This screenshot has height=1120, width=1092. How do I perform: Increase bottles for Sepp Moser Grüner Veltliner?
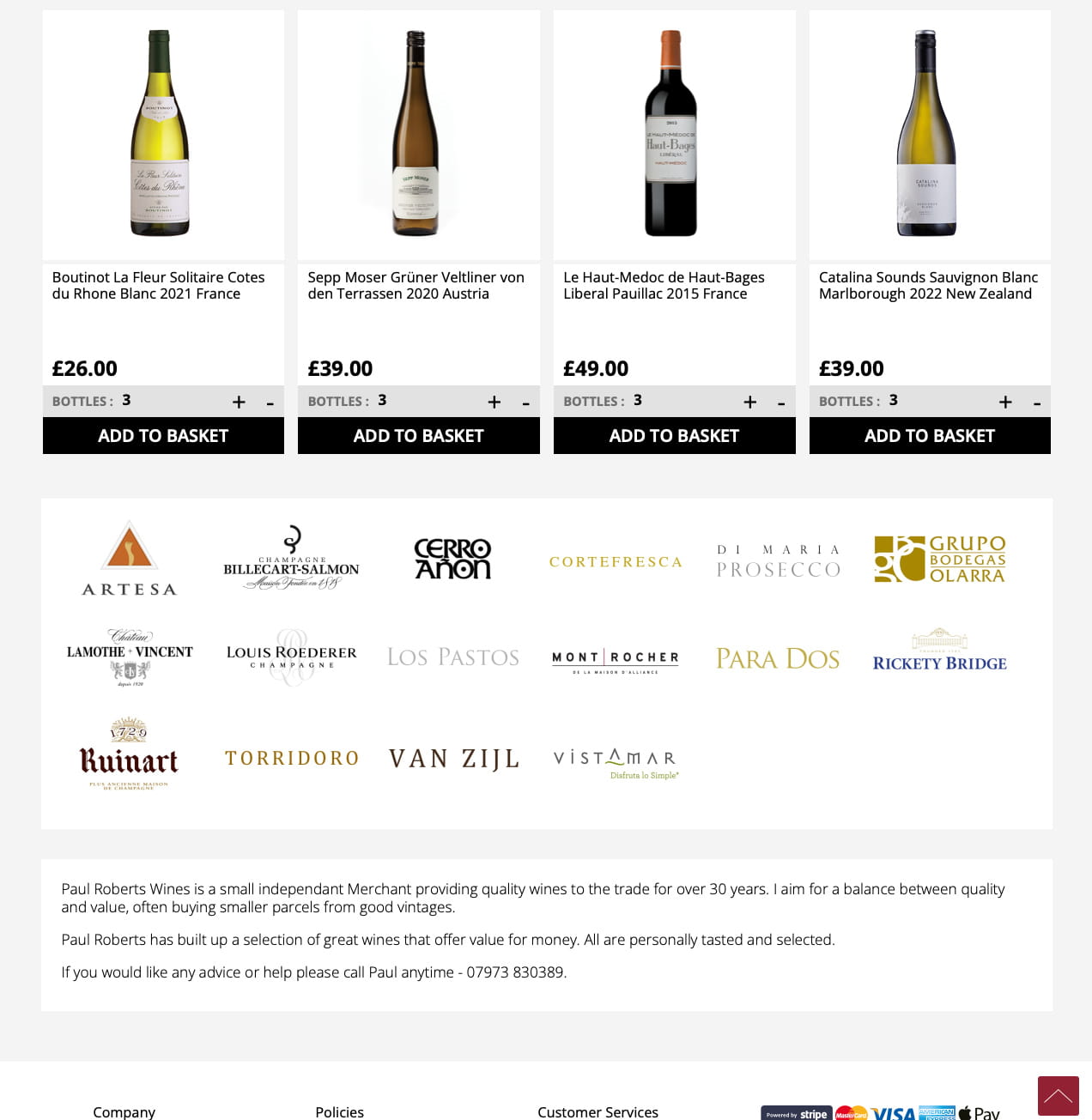coord(494,402)
